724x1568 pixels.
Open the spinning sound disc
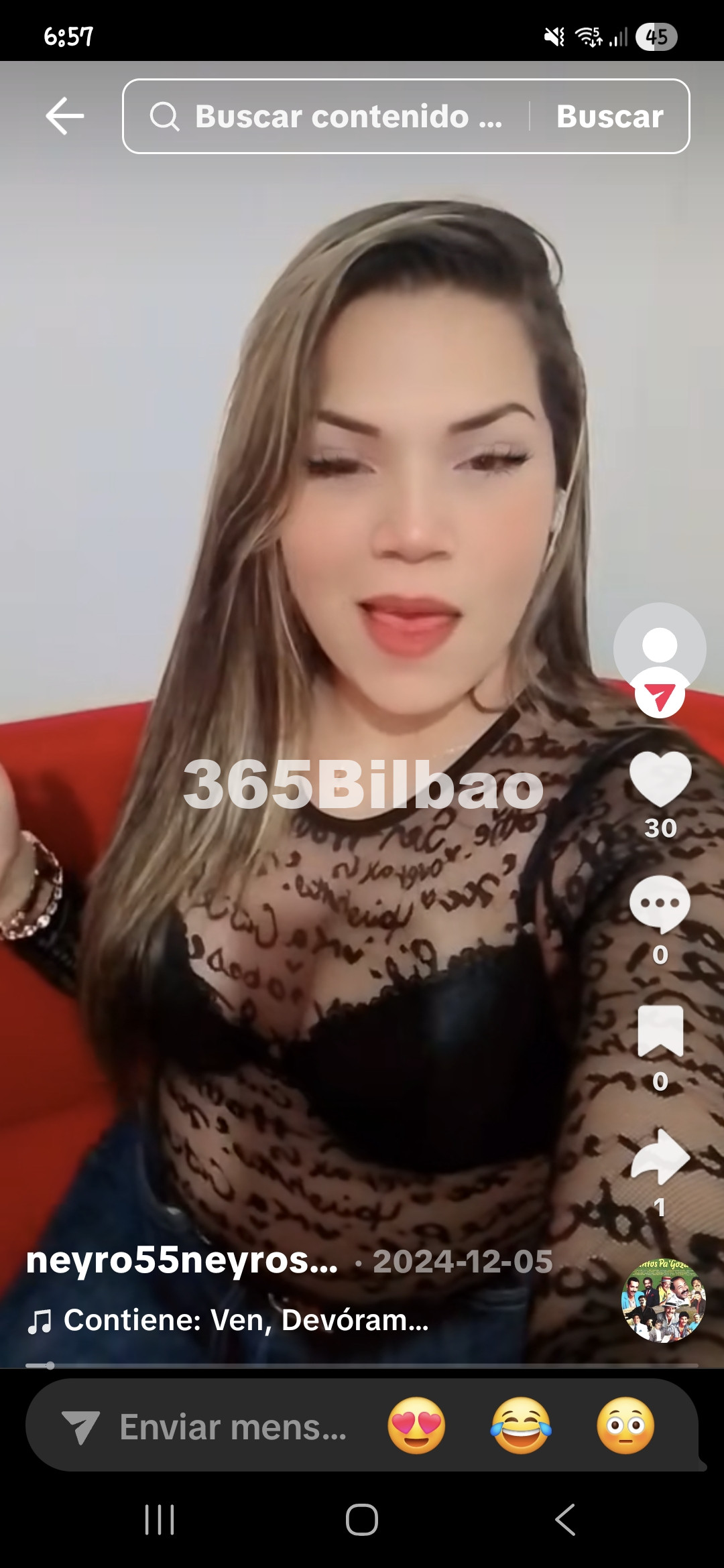(663, 1301)
